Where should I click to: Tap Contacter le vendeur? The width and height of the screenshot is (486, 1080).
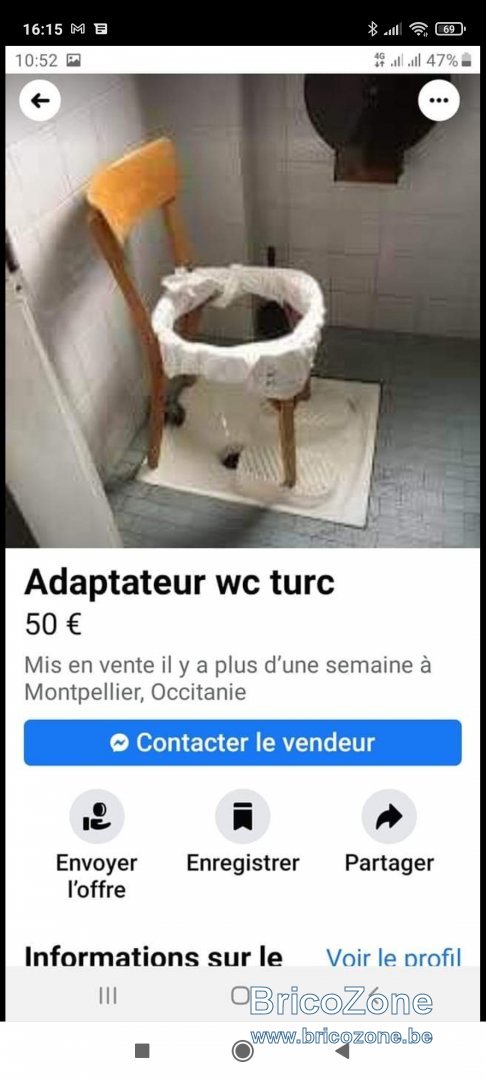[243, 742]
